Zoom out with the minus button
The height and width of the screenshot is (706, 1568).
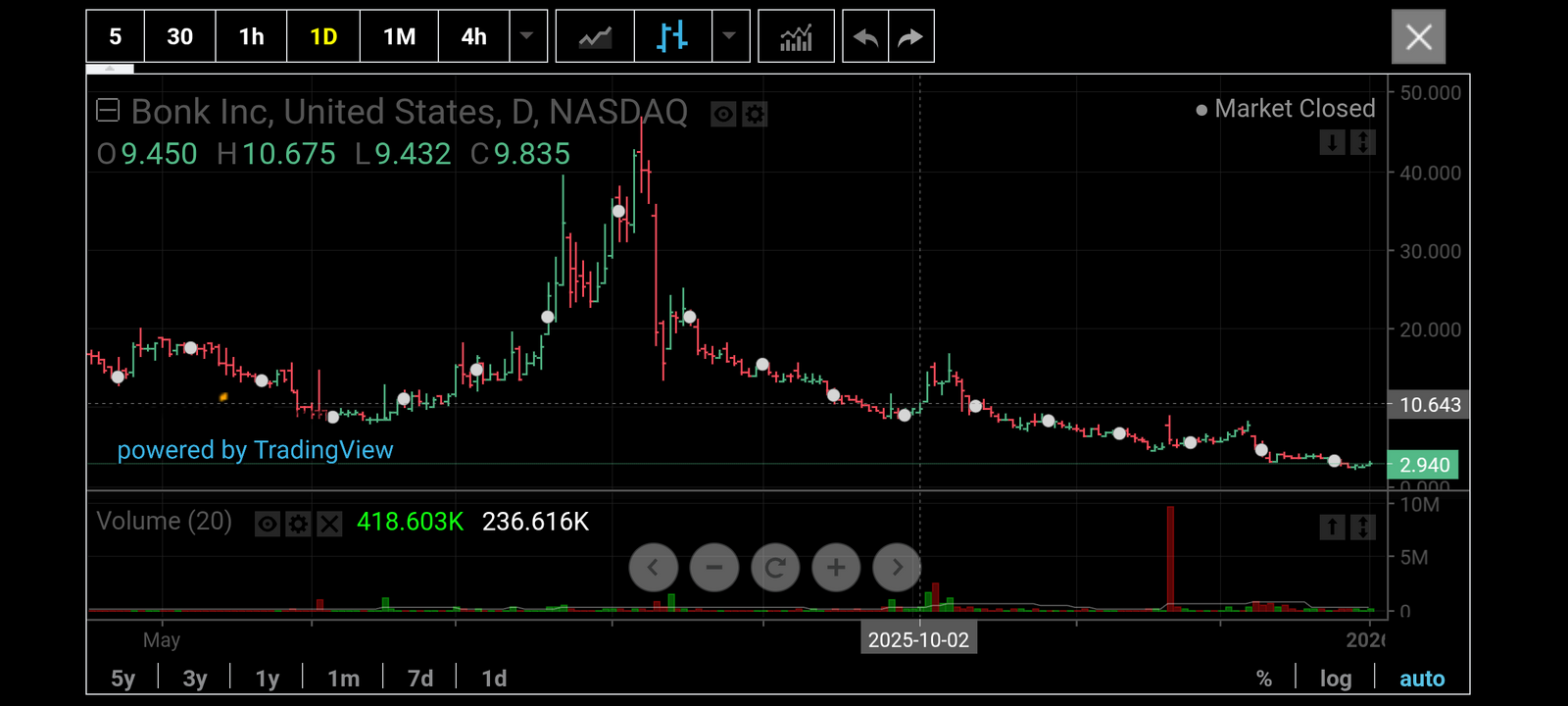714,567
